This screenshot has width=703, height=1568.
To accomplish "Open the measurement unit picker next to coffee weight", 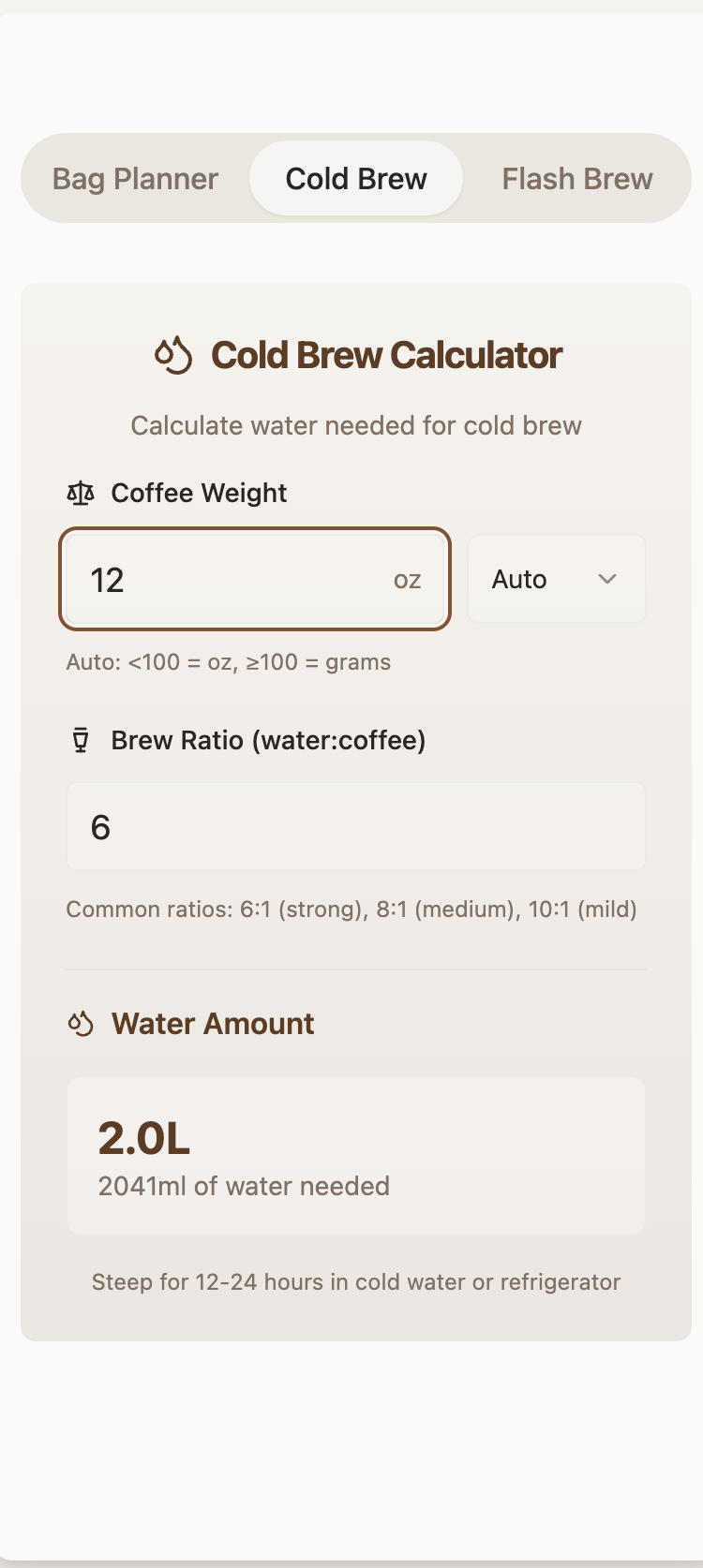I will coord(556,579).
